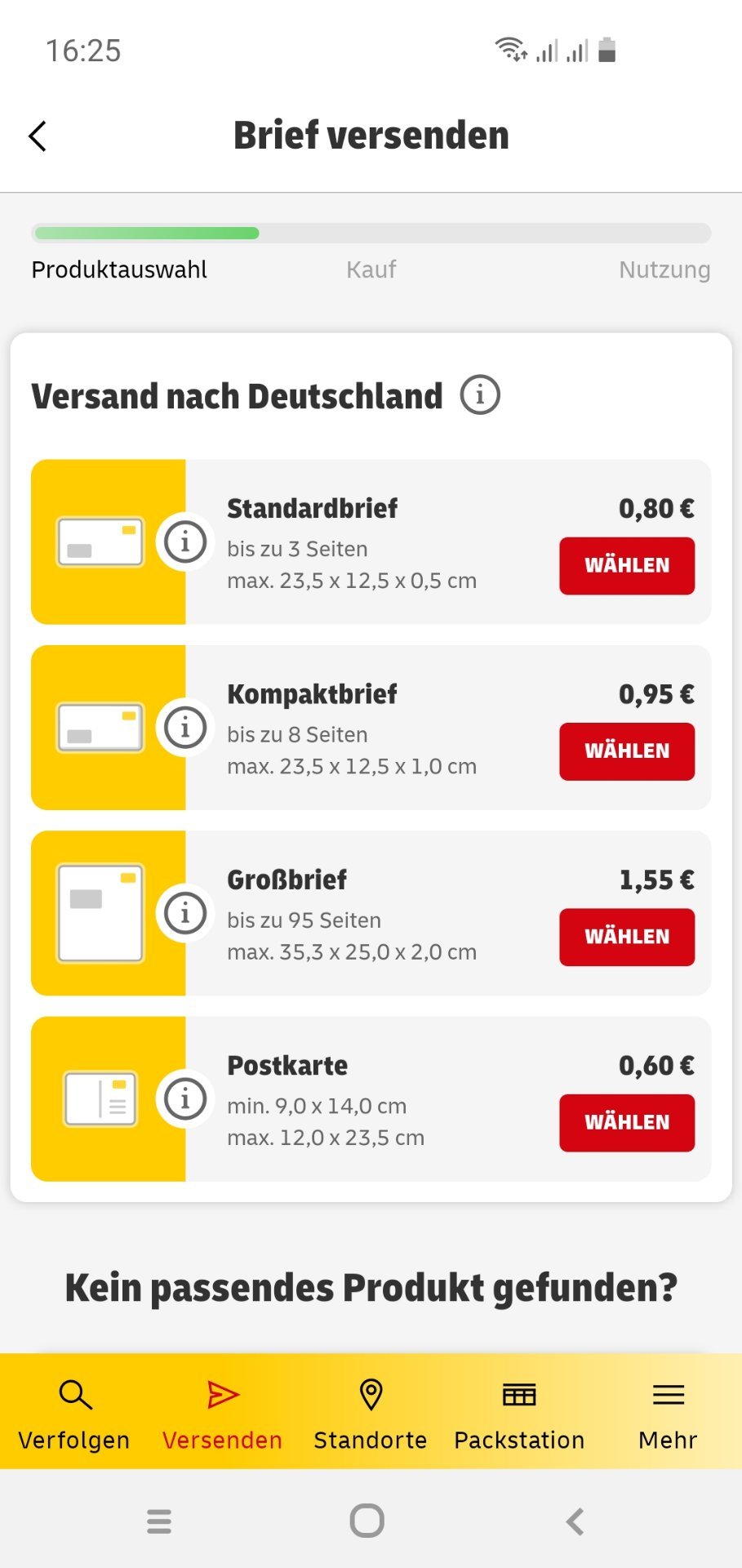View Postkarte info details
Image resolution: width=742 pixels, height=1568 pixels.
coord(185,1098)
